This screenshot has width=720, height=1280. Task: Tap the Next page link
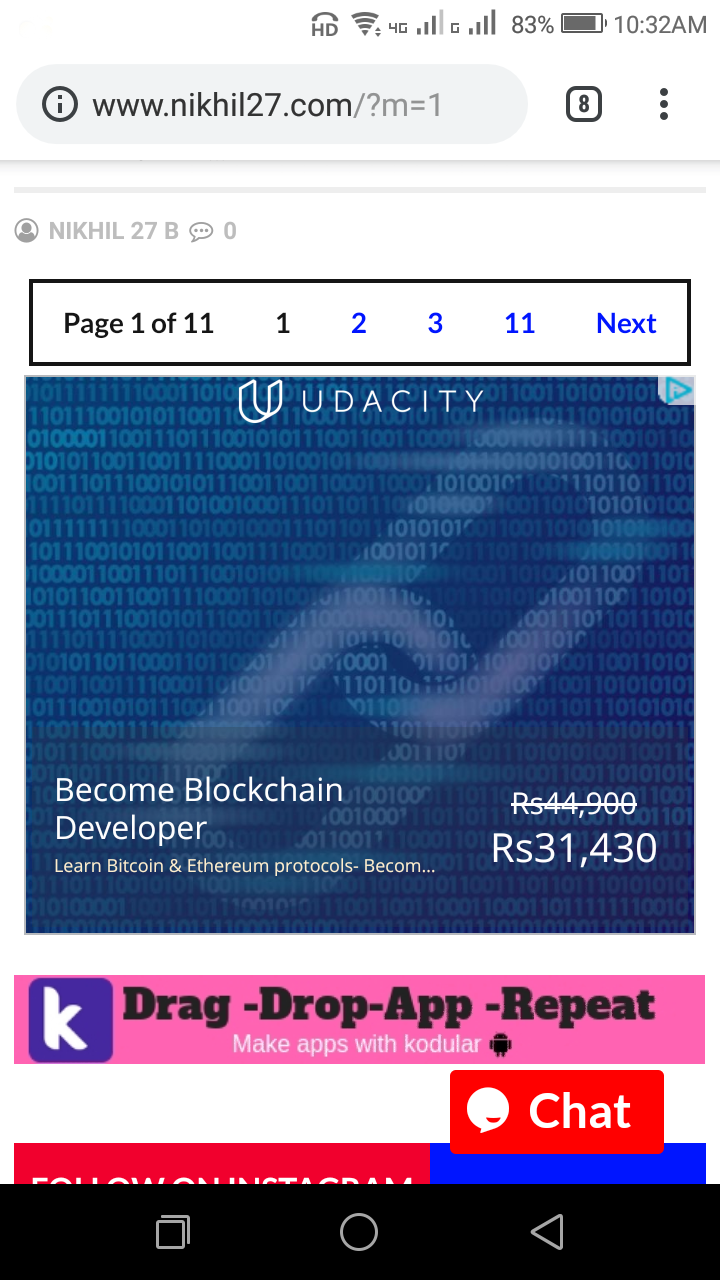pos(626,323)
